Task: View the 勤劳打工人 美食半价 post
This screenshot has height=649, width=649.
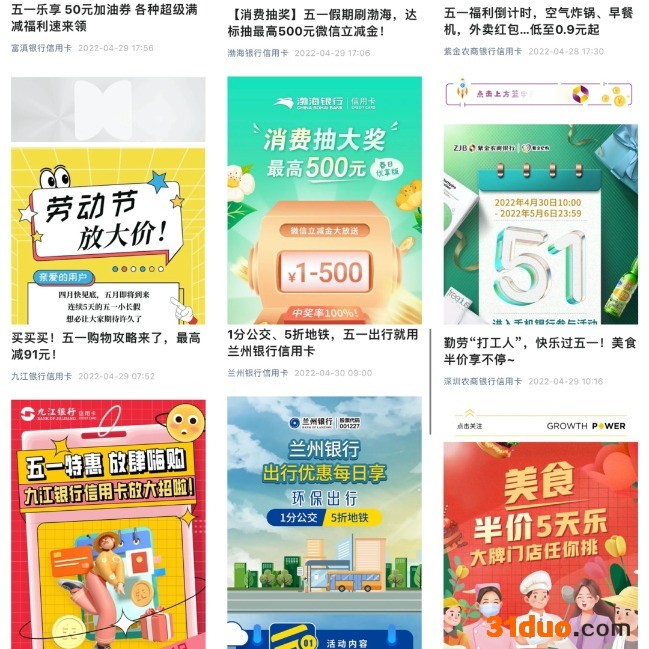Action: tap(540, 351)
